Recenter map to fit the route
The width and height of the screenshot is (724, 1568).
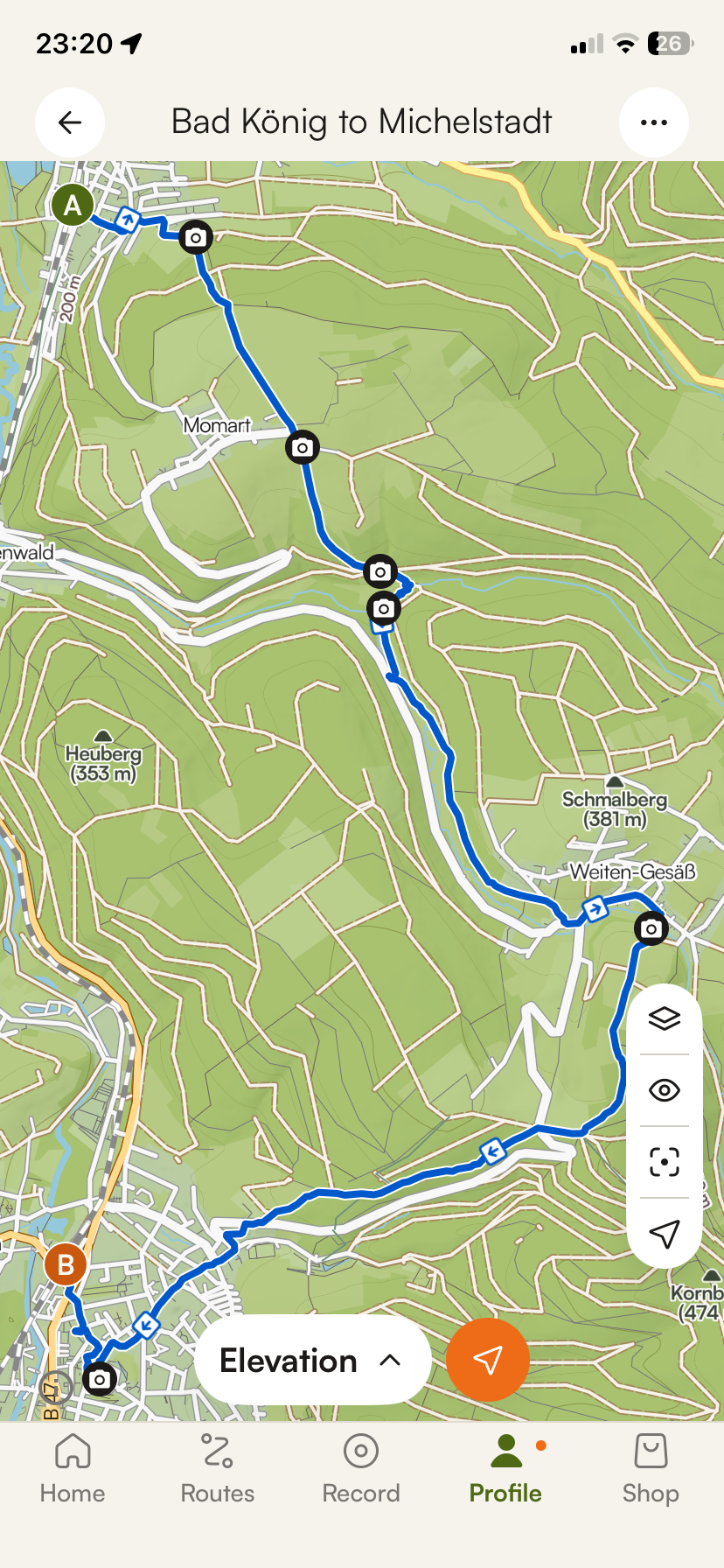pyautogui.click(x=665, y=1162)
